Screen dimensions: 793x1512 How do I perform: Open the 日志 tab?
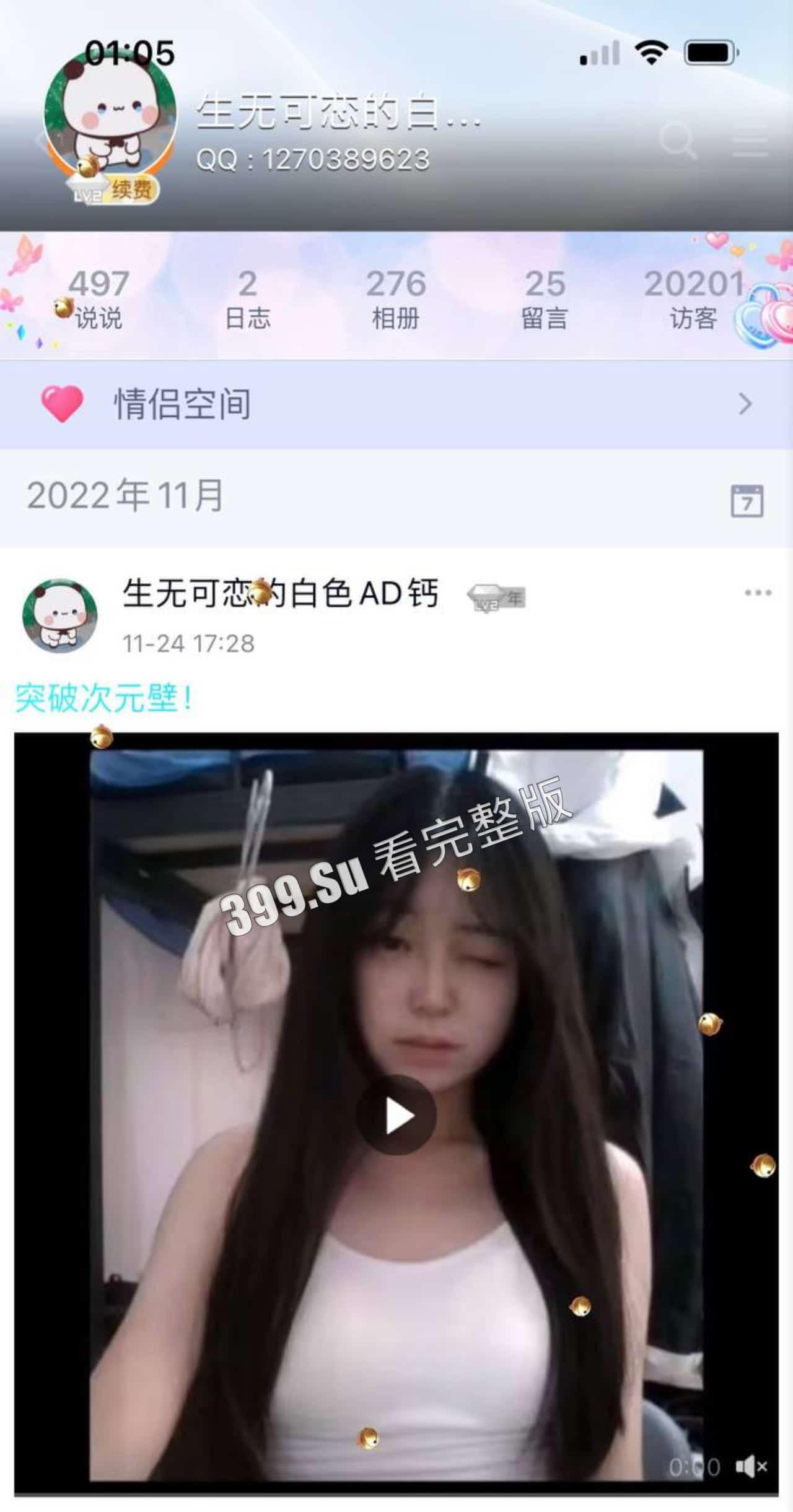point(247,299)
